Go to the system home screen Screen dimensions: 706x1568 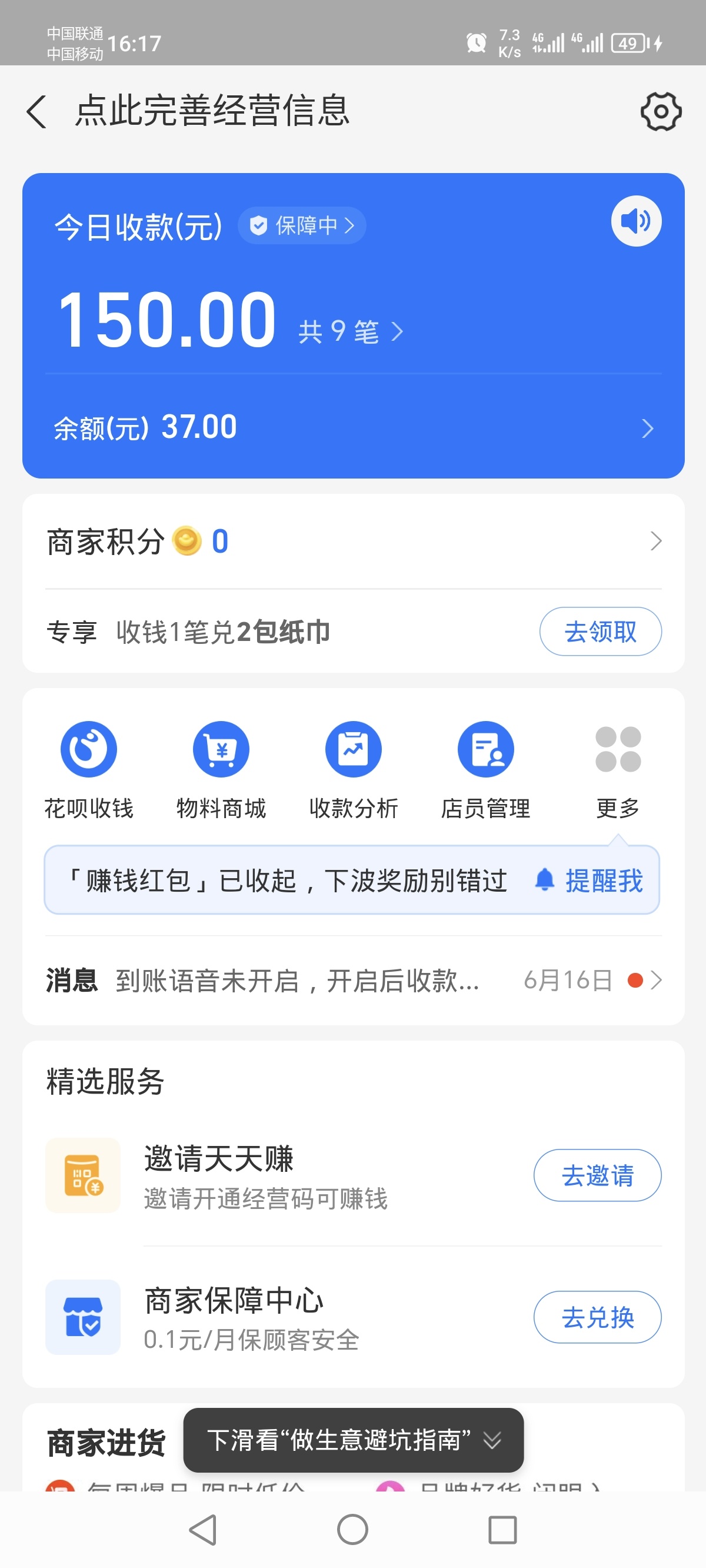click(x=352, y=1529)
